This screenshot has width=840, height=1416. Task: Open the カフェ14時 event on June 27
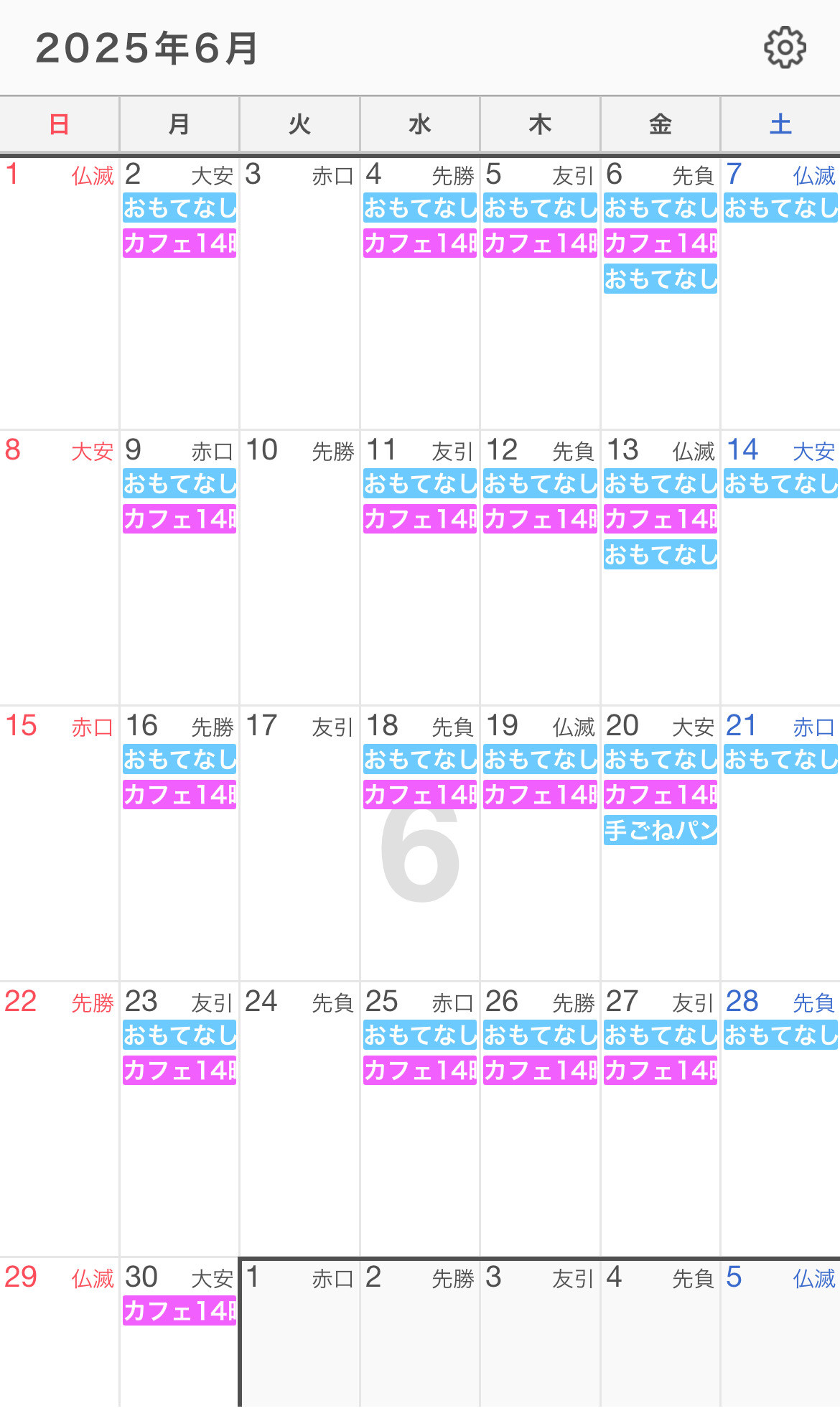point(661,1071)
